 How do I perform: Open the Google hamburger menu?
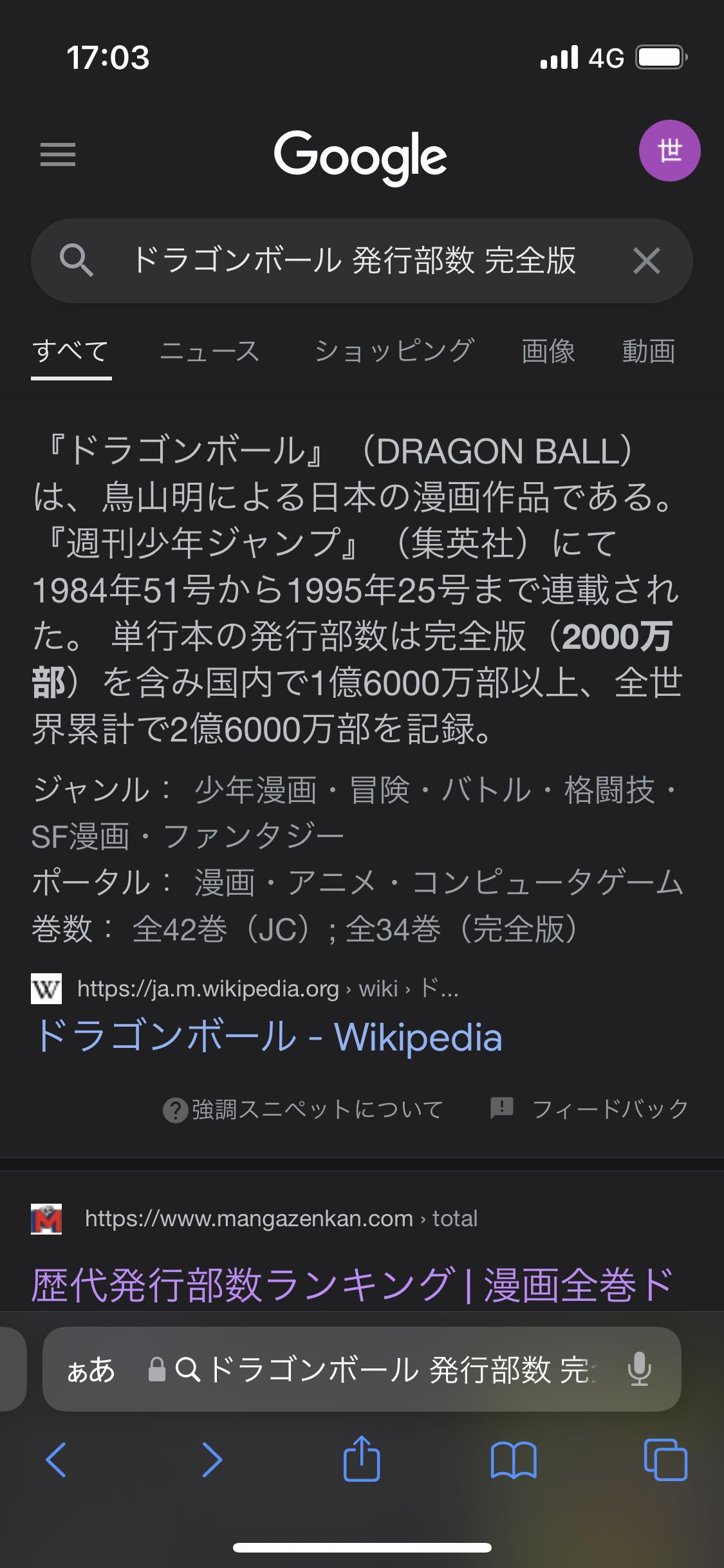click(58, 154)
